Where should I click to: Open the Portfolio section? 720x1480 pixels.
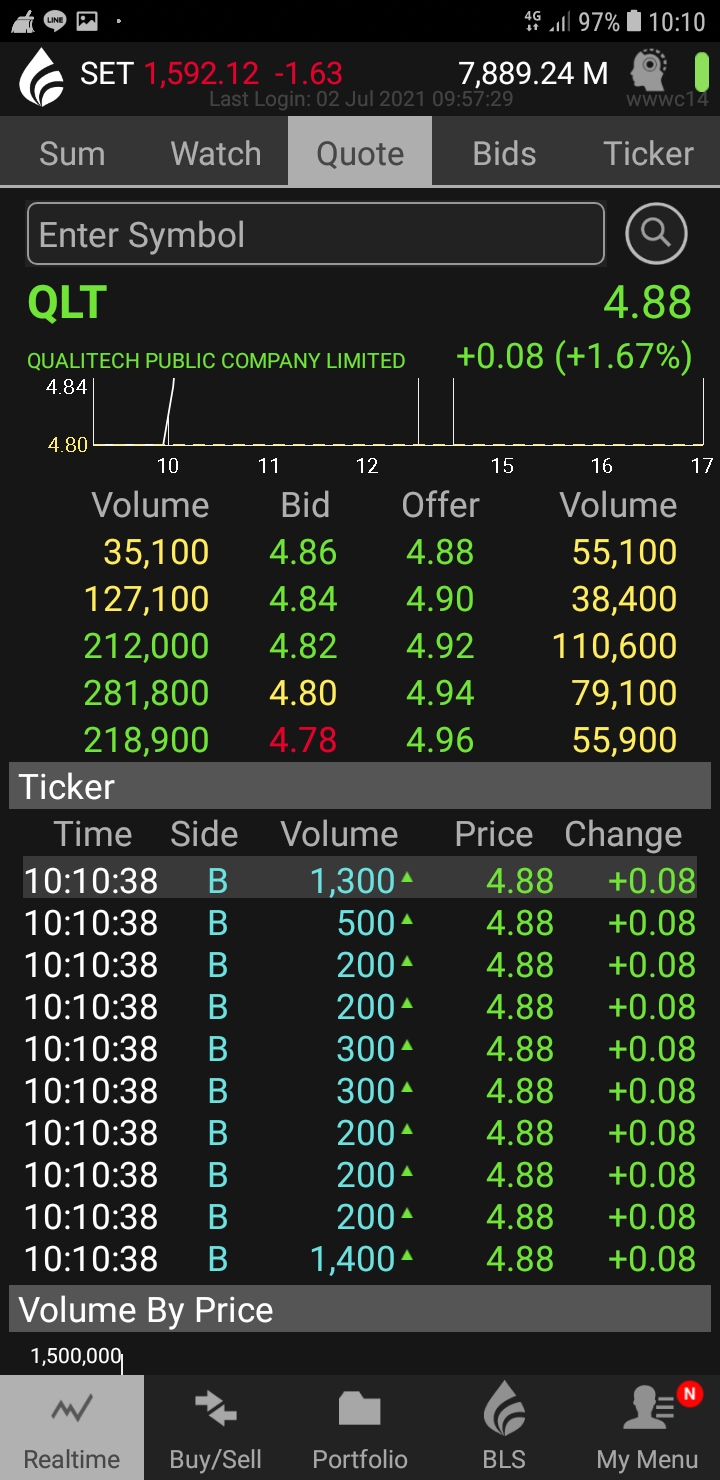tap(360, 1428)
